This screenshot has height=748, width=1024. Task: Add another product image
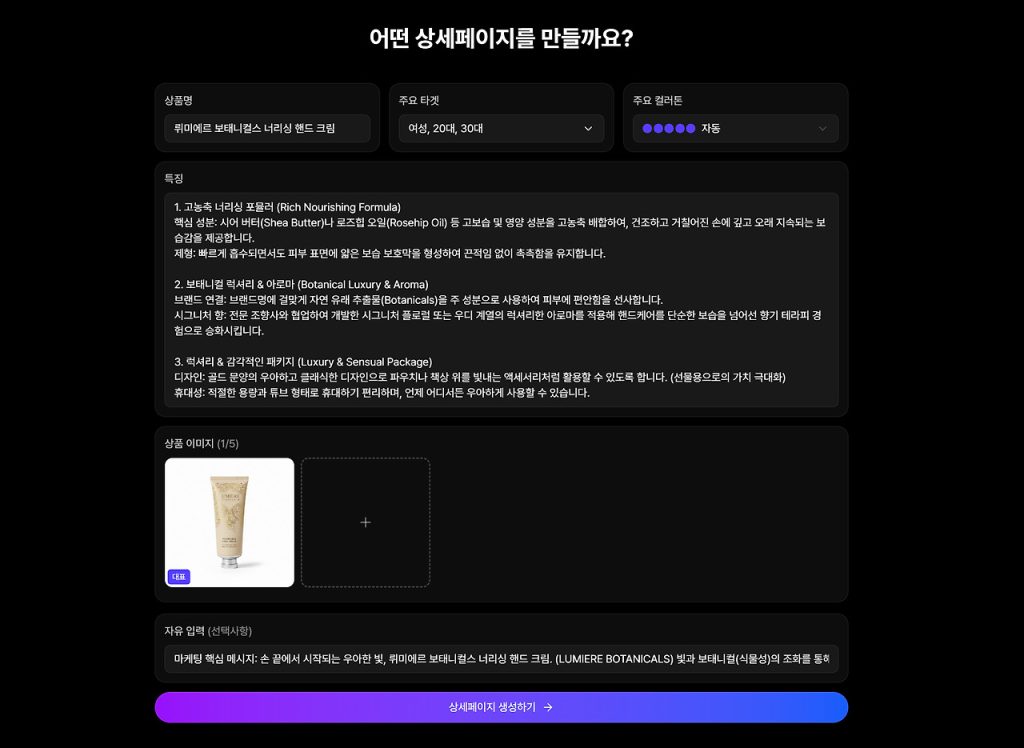365,522
